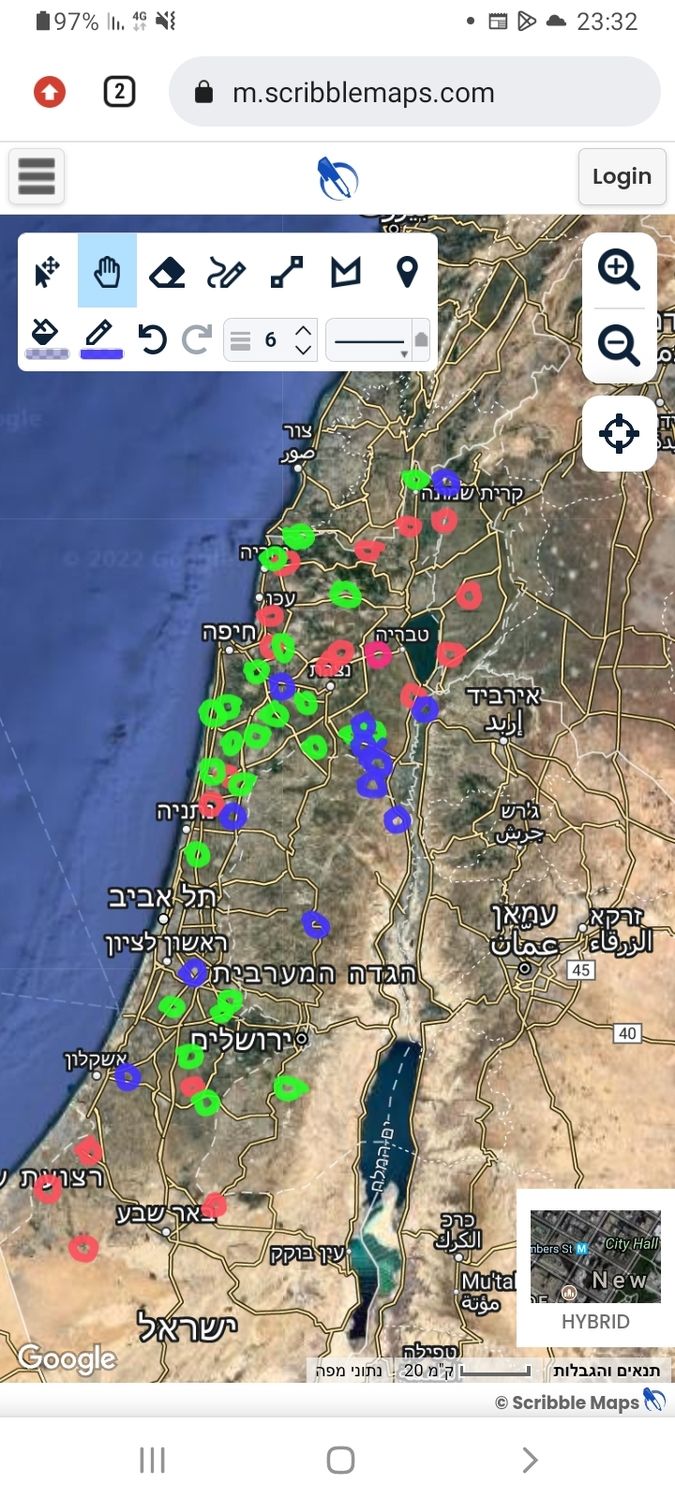Open the line style dropdown
Viewport: 675px width, 1500px height.
tap(372, 340)
